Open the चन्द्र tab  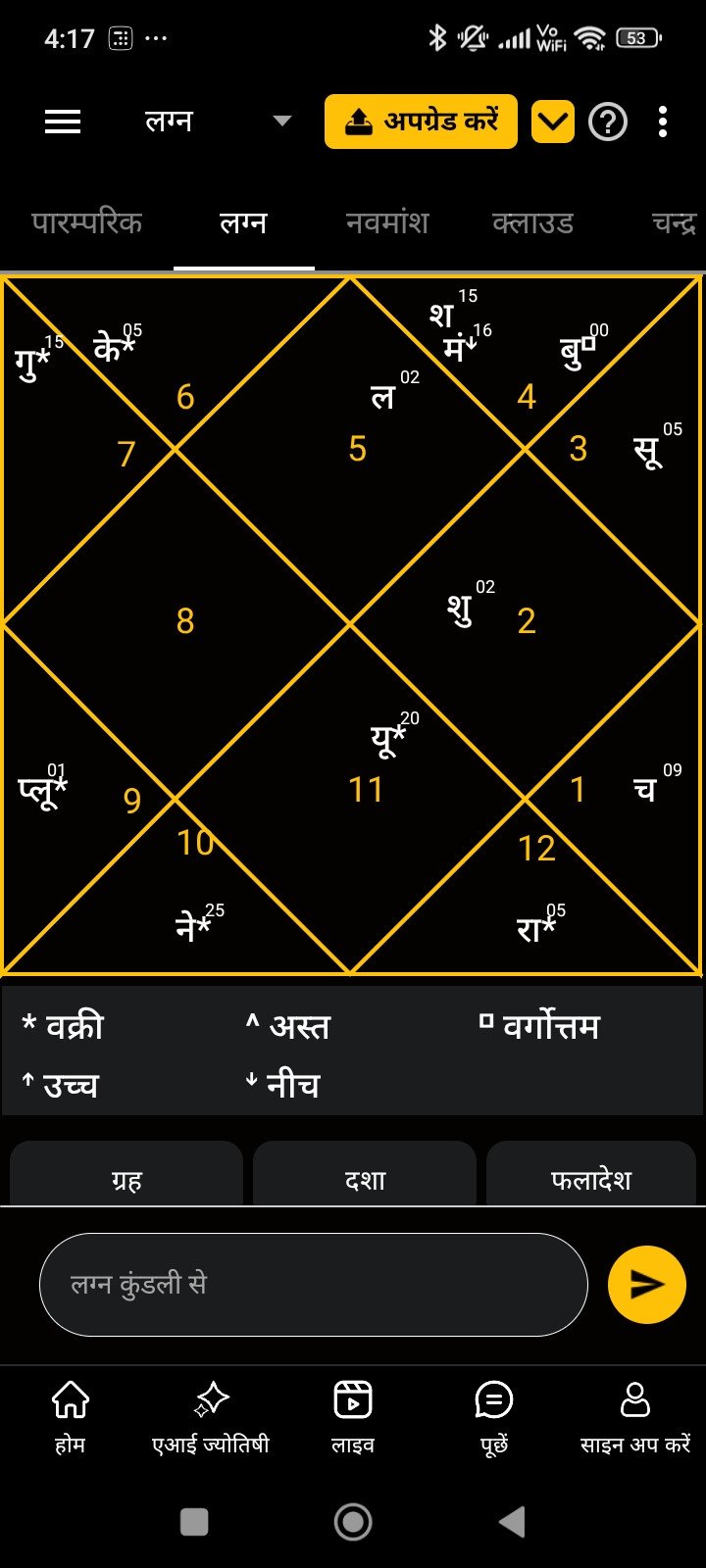click(x=674, y=223)
